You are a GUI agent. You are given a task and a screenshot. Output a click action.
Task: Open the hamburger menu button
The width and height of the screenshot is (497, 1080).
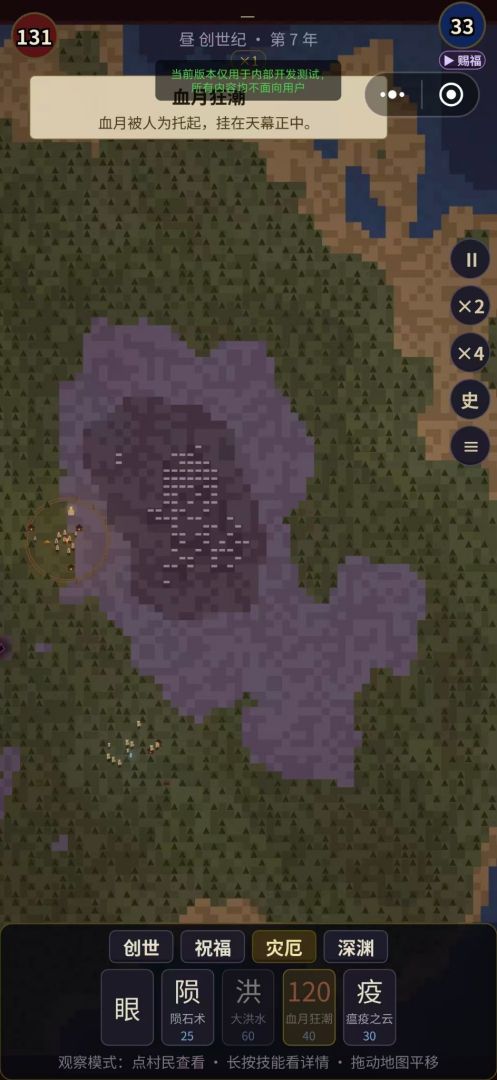click(471, 447)
